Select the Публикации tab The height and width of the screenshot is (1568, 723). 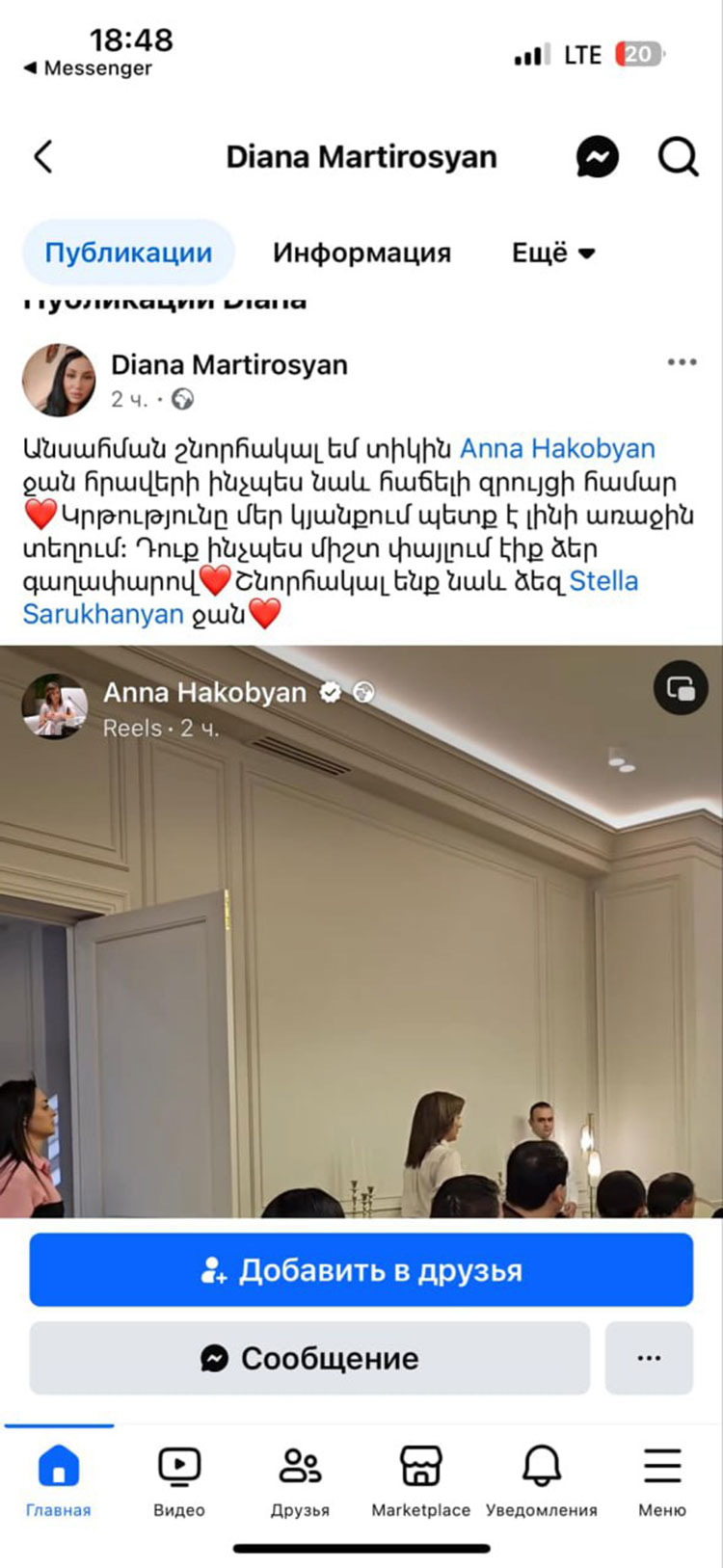click(128, 252)
